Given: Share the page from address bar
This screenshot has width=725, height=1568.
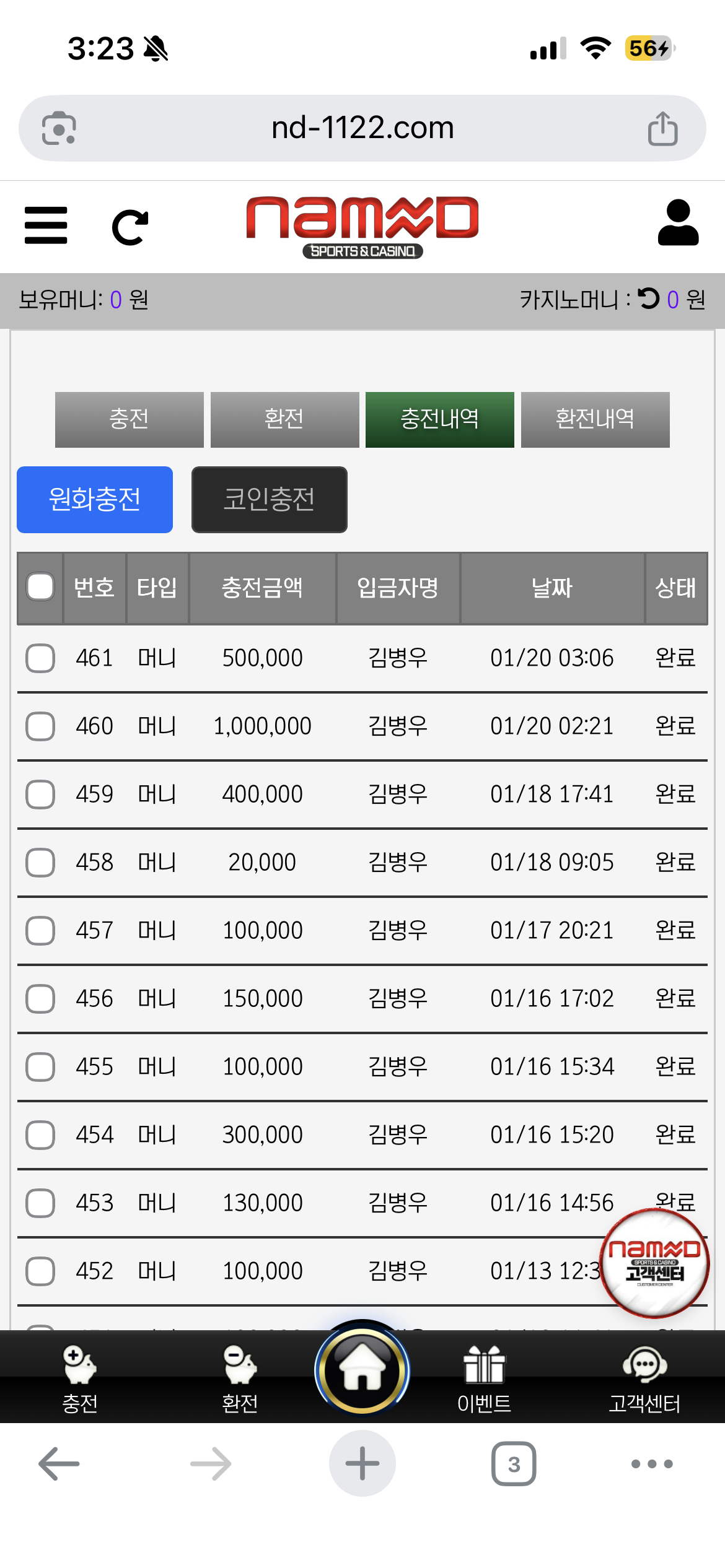Looking at the screenshot, I should [662, 128].
